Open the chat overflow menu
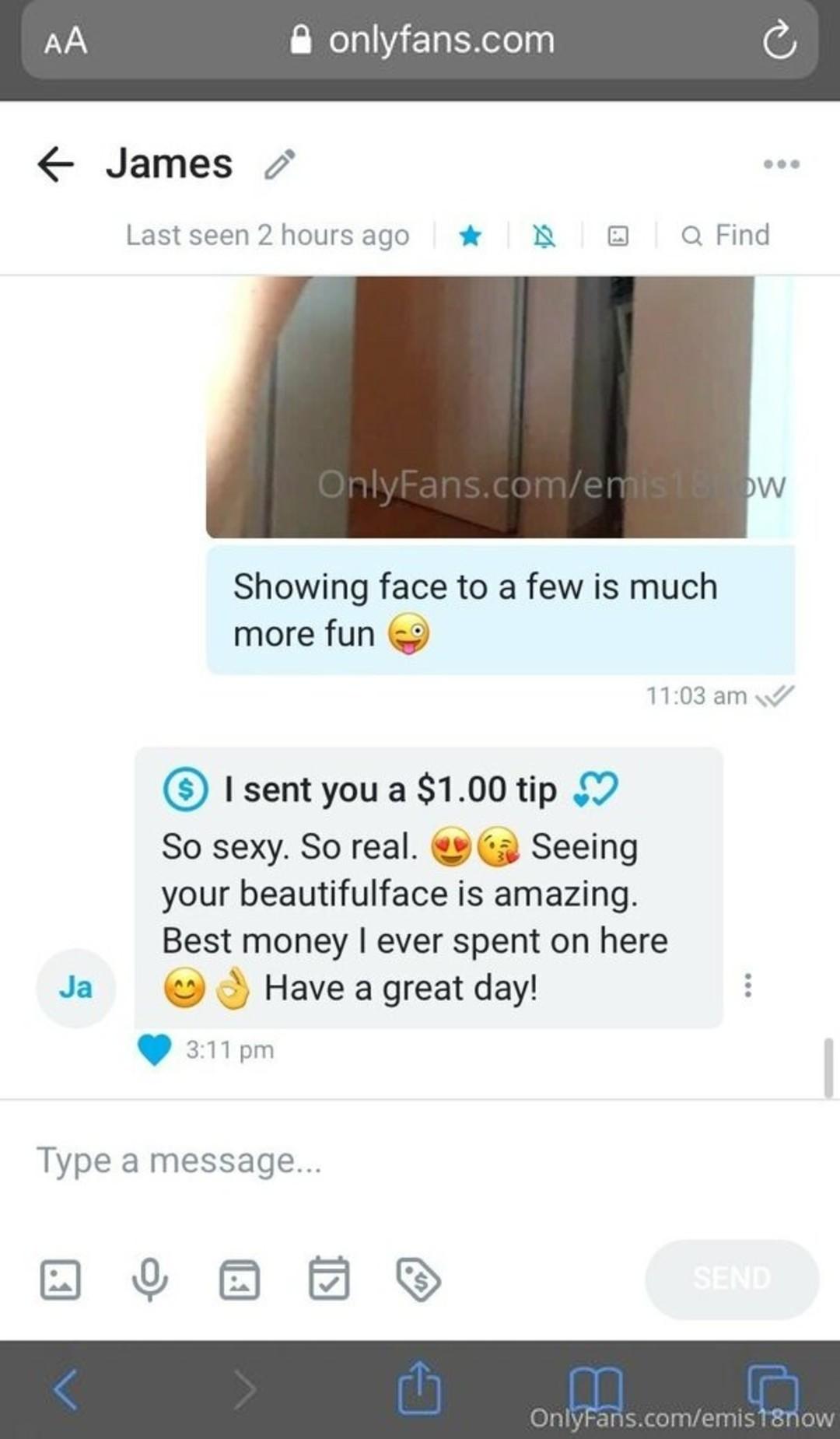 [781, 164]
